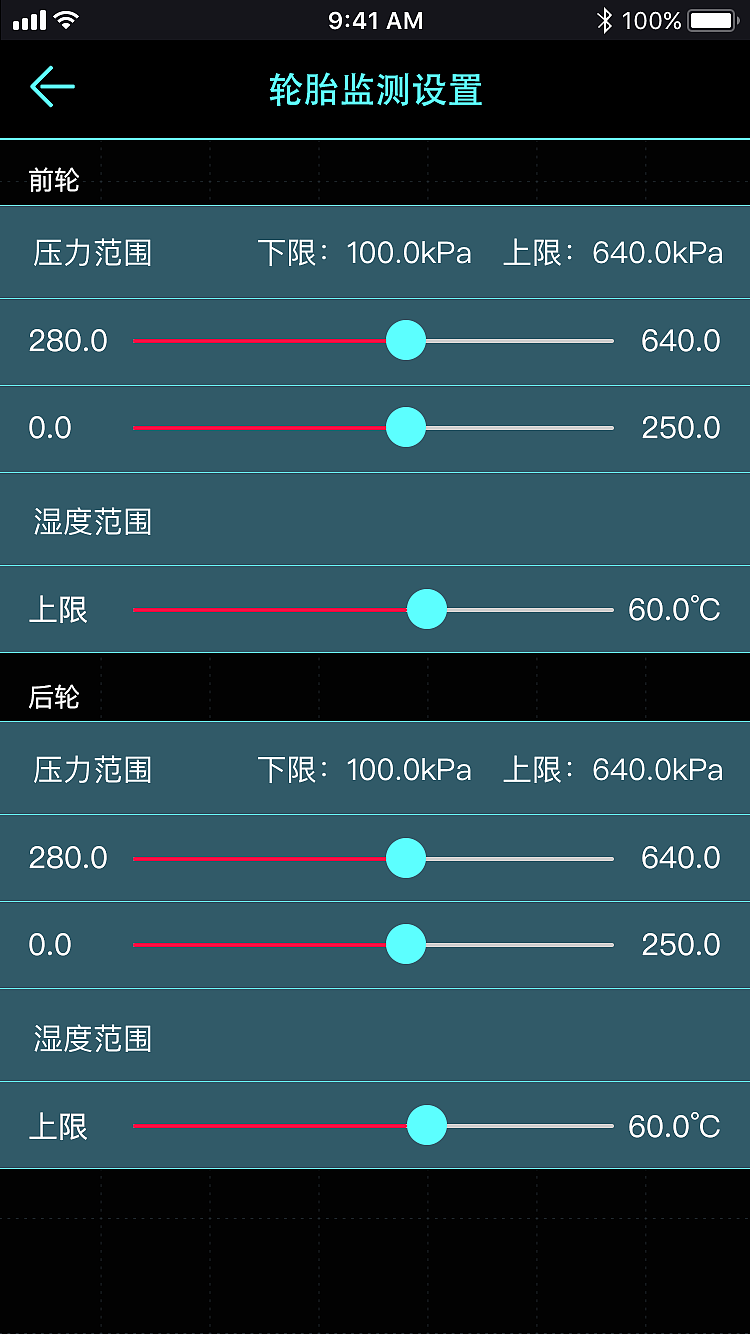Click the Wi-Fi icon in status bar
This screenshot has height=1334, width=750.
coord(68,19)
